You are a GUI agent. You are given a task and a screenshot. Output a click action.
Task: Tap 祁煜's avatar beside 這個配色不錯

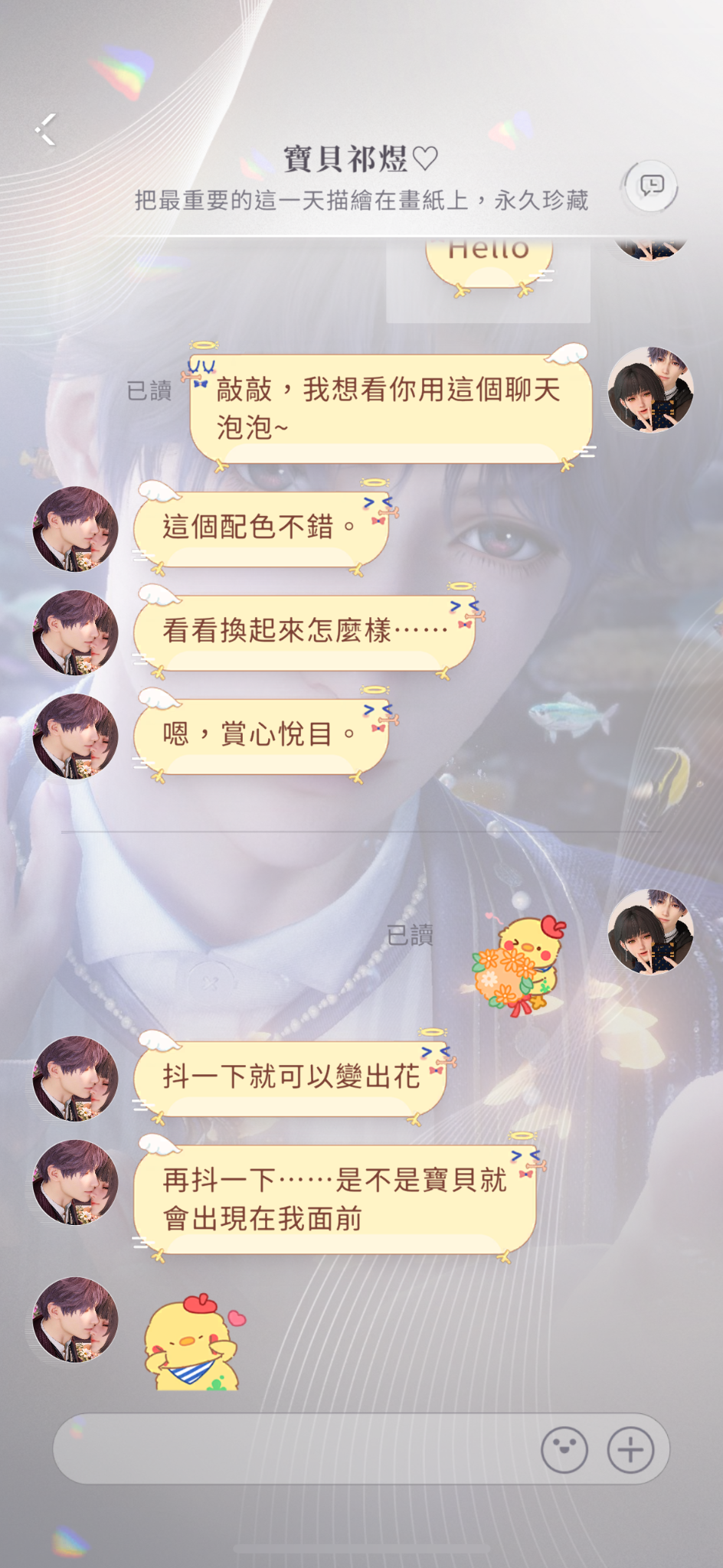(x=75, y=529)
